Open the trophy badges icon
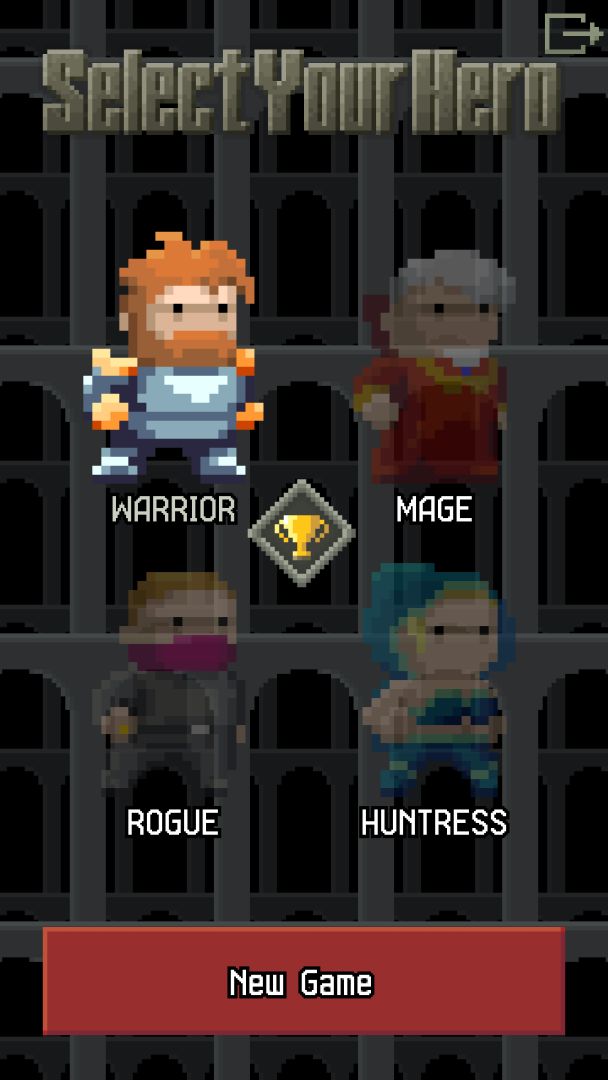The width and height of the screenshot is (608, 1080). (301, 534)
